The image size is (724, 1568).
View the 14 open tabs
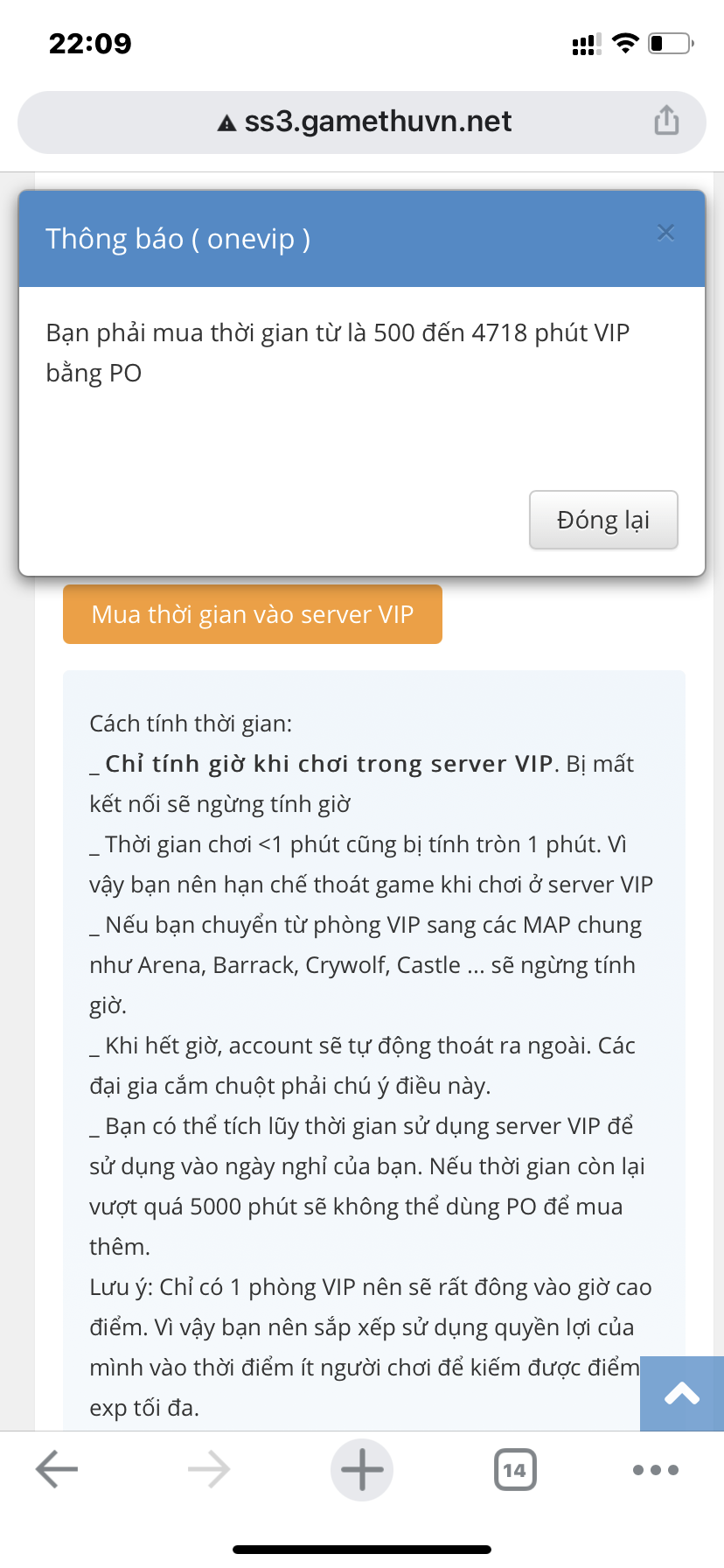point(515,1469)
